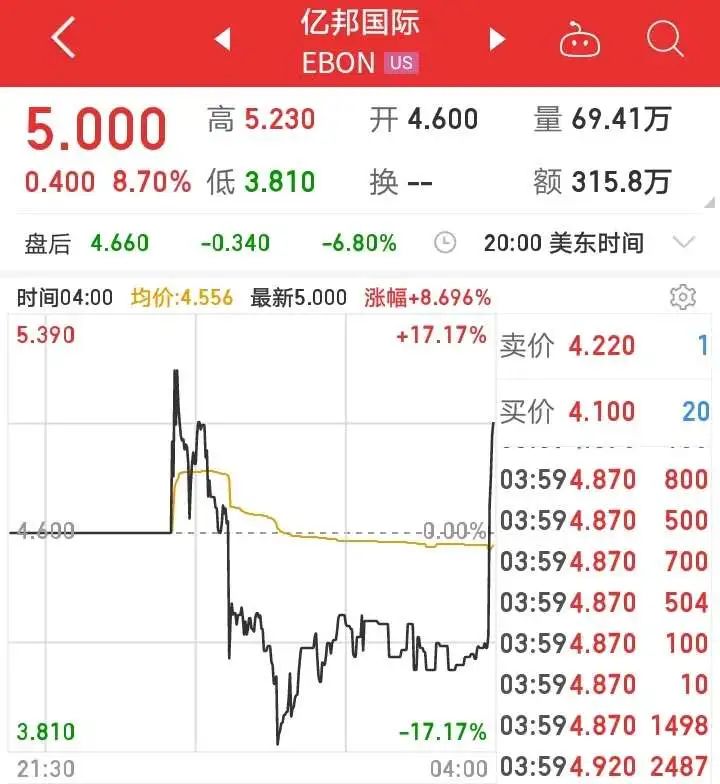The height and width of the screenshot is (784, 720).
Task: Open the robot assistant icon
Action: (579, 41)
